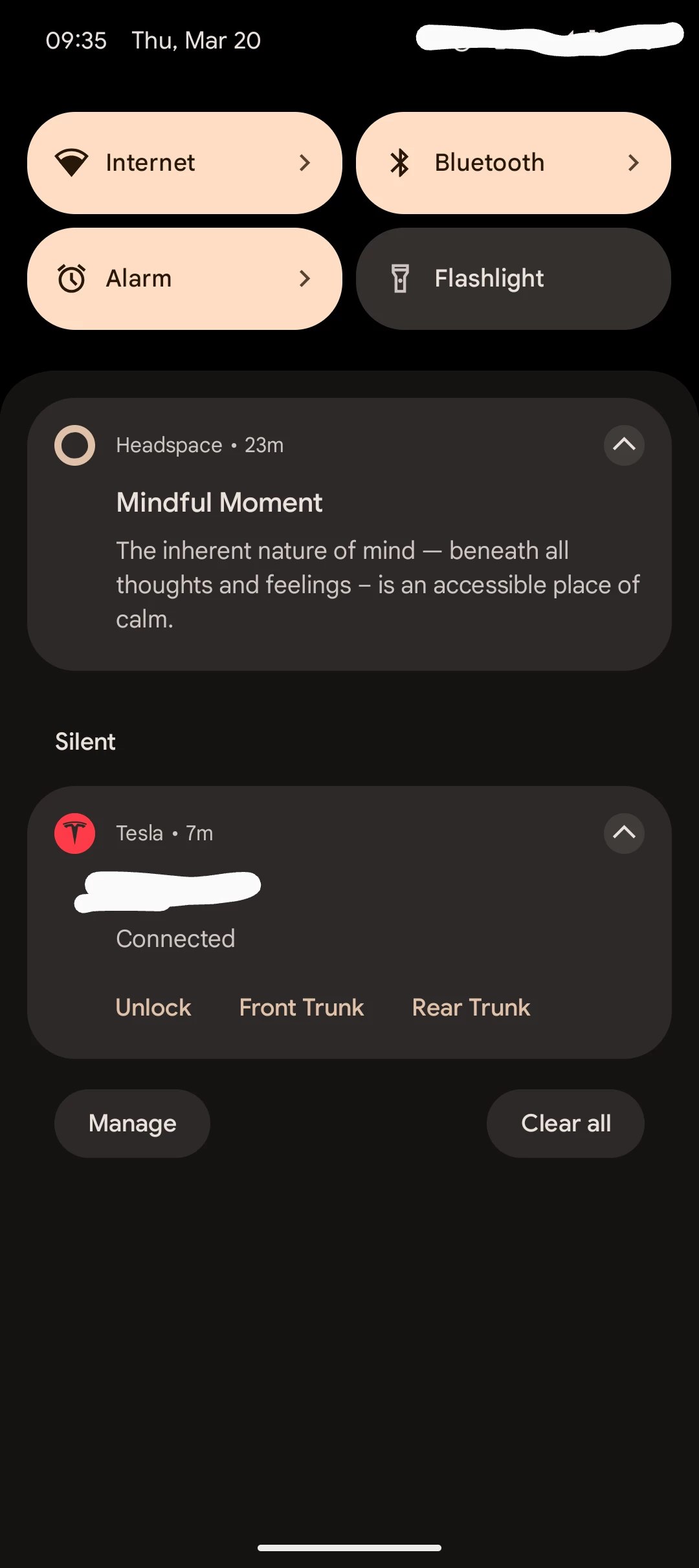Open Manage notification settings
The height and width of the screenshot is (1568, 699).
click(x=132, y=1124)
